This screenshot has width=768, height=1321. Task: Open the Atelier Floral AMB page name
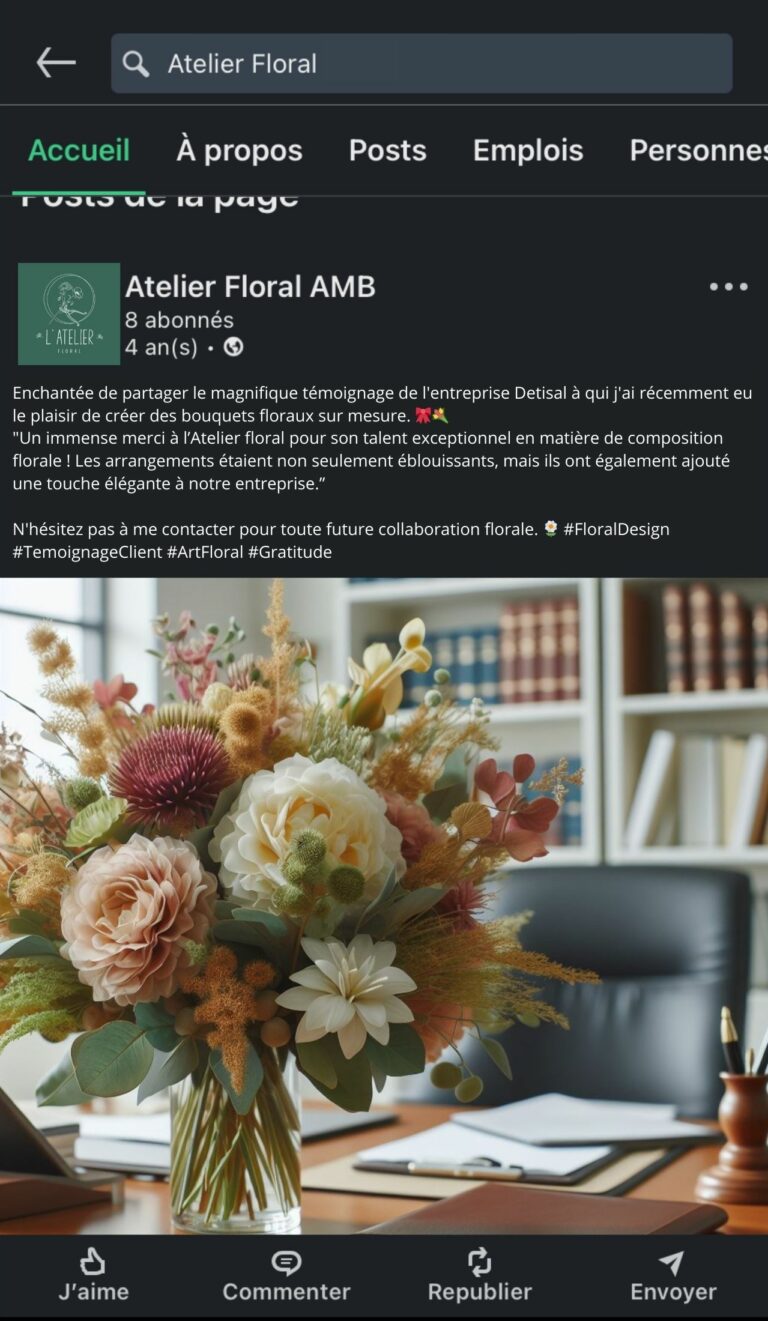point(250,287)
